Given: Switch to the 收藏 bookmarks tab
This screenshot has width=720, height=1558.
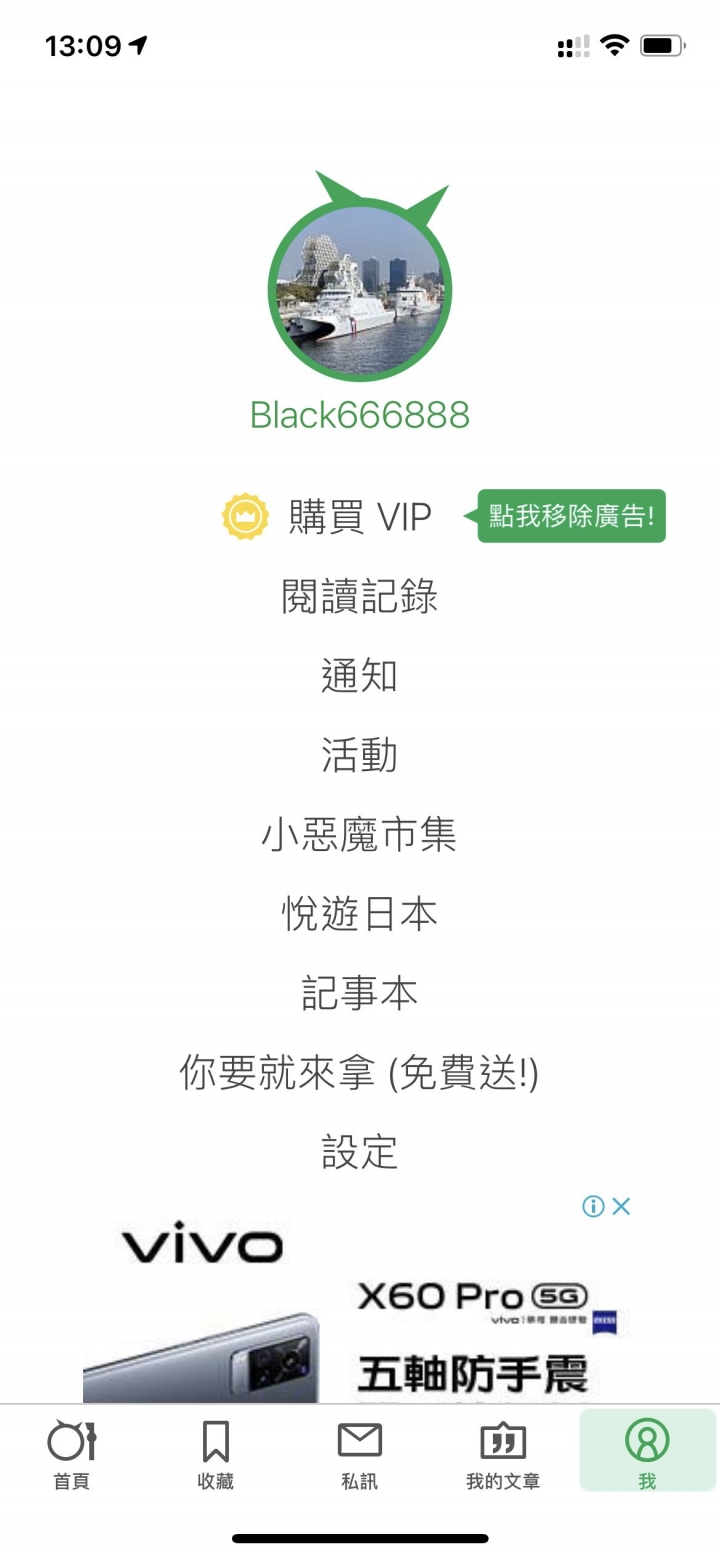Looking at the screenshot, I should pos(216,1453).
